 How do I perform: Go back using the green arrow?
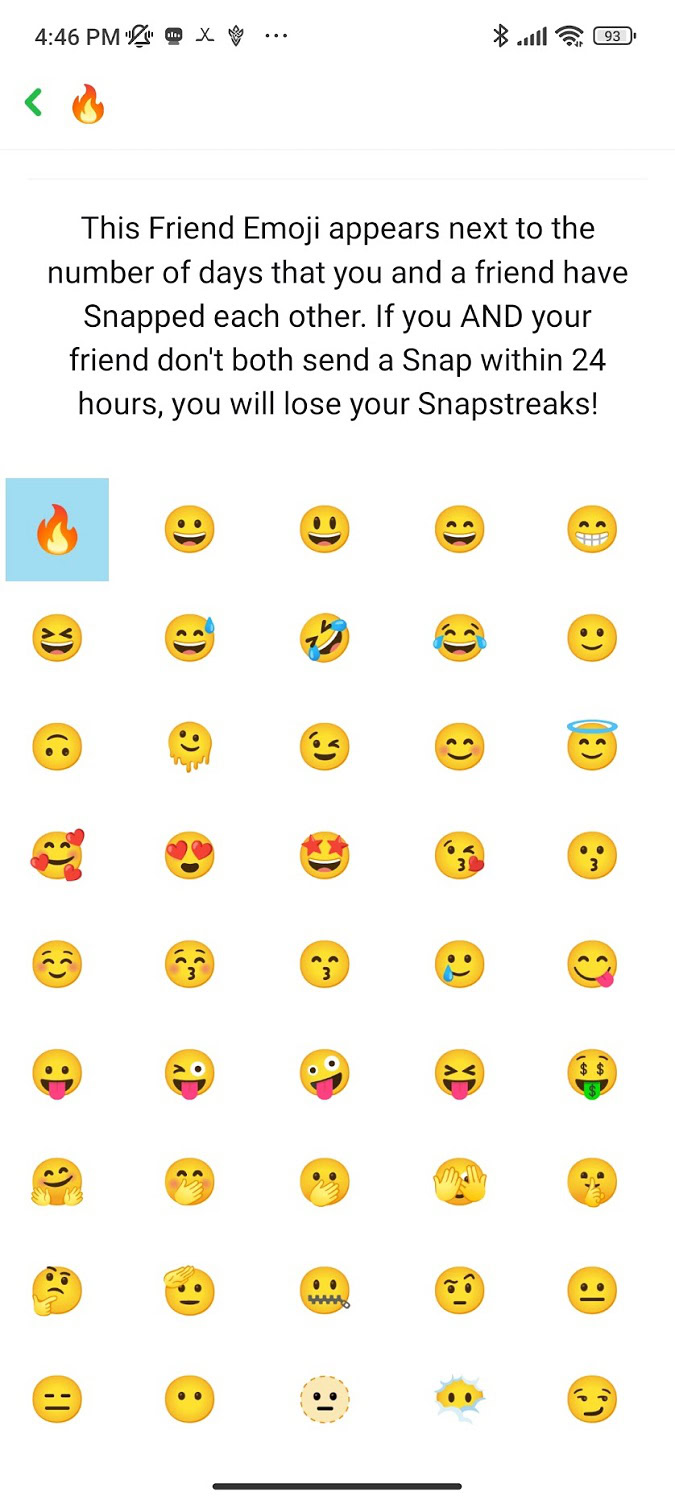tap(34, 102)
